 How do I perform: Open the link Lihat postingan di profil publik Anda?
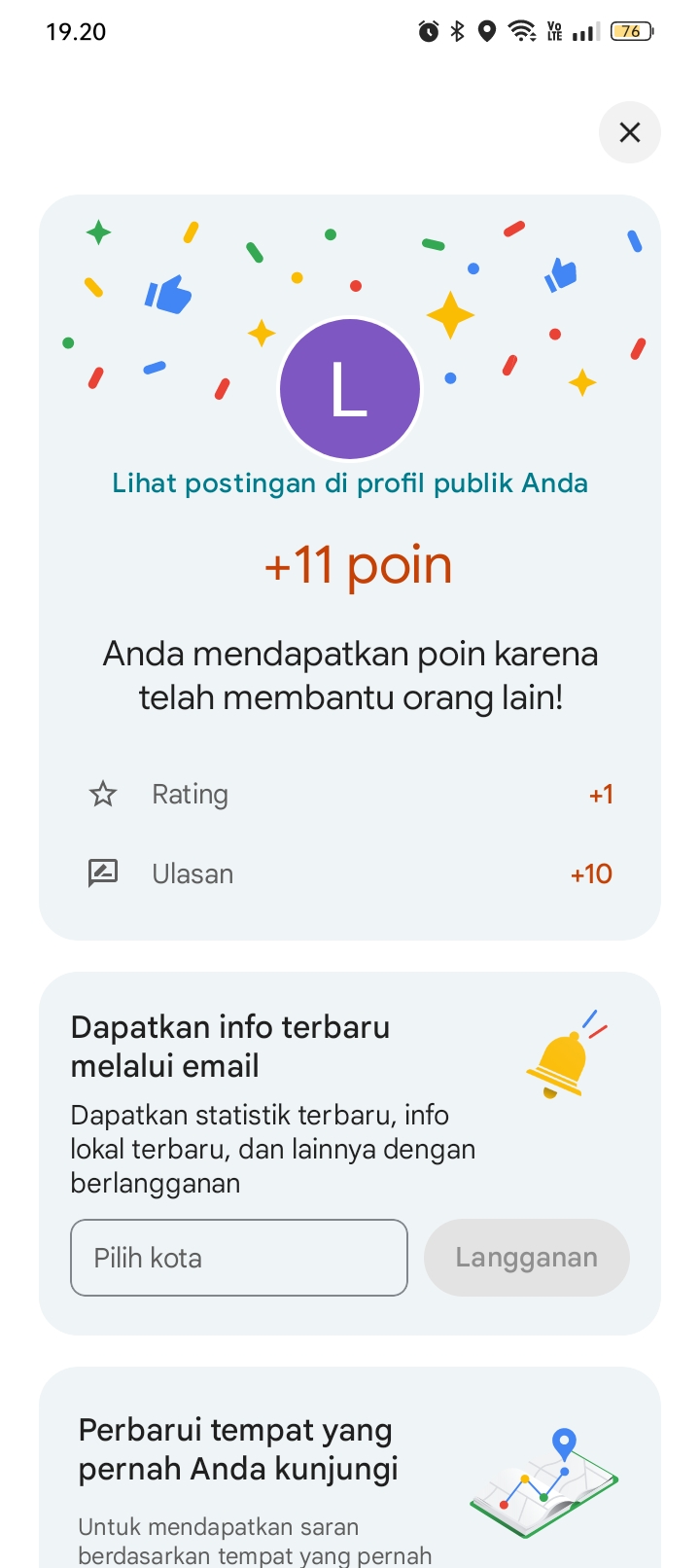tap(350, 483)
